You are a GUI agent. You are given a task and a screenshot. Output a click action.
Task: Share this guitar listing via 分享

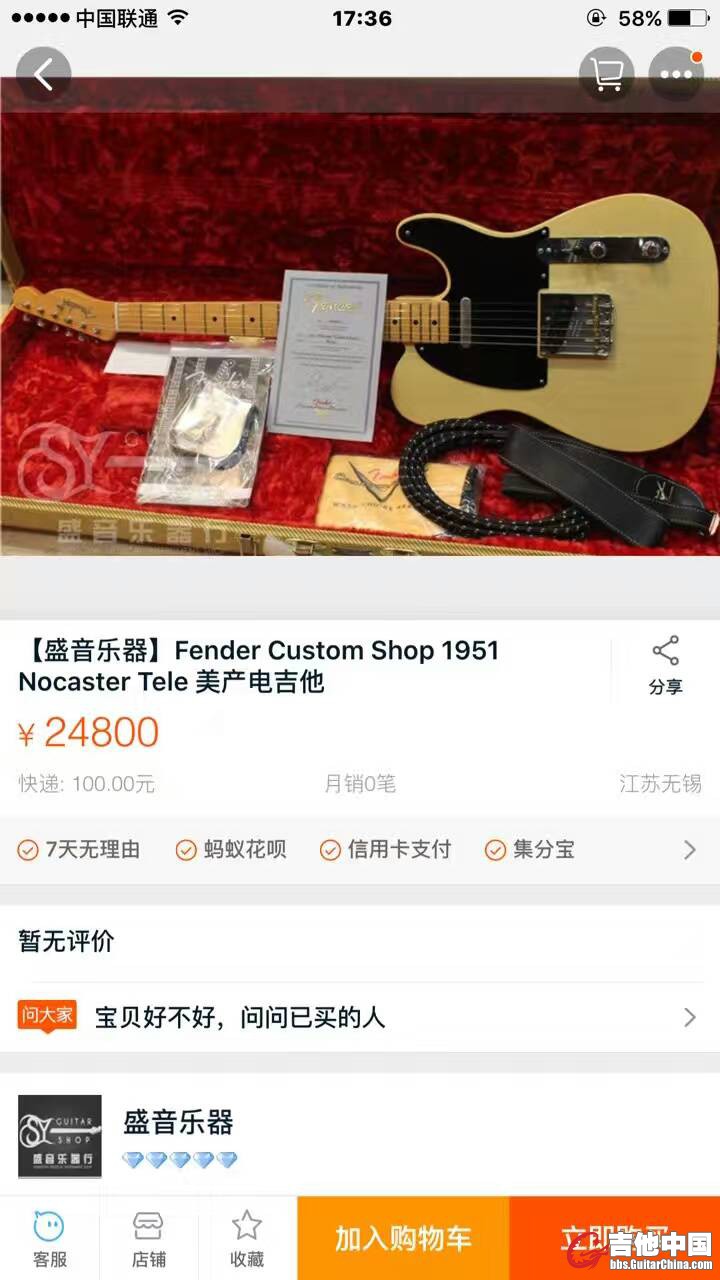tap(665, 665)
